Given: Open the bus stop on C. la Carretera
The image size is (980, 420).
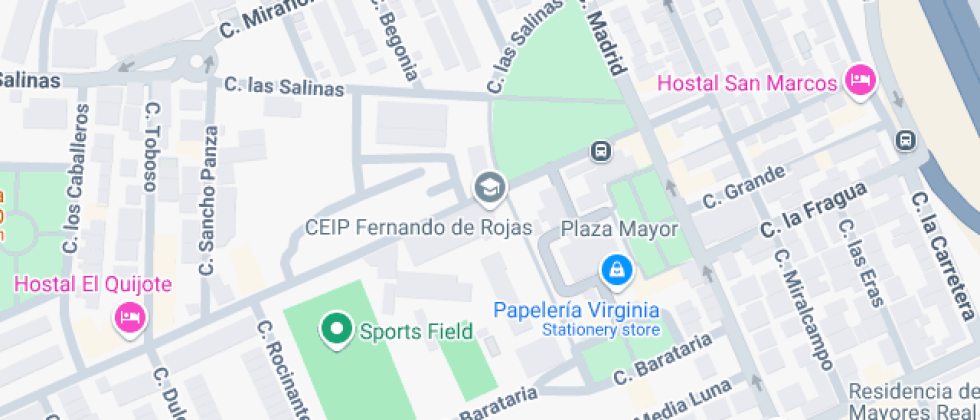Looking at the screenshot, I should coord(905,141).
